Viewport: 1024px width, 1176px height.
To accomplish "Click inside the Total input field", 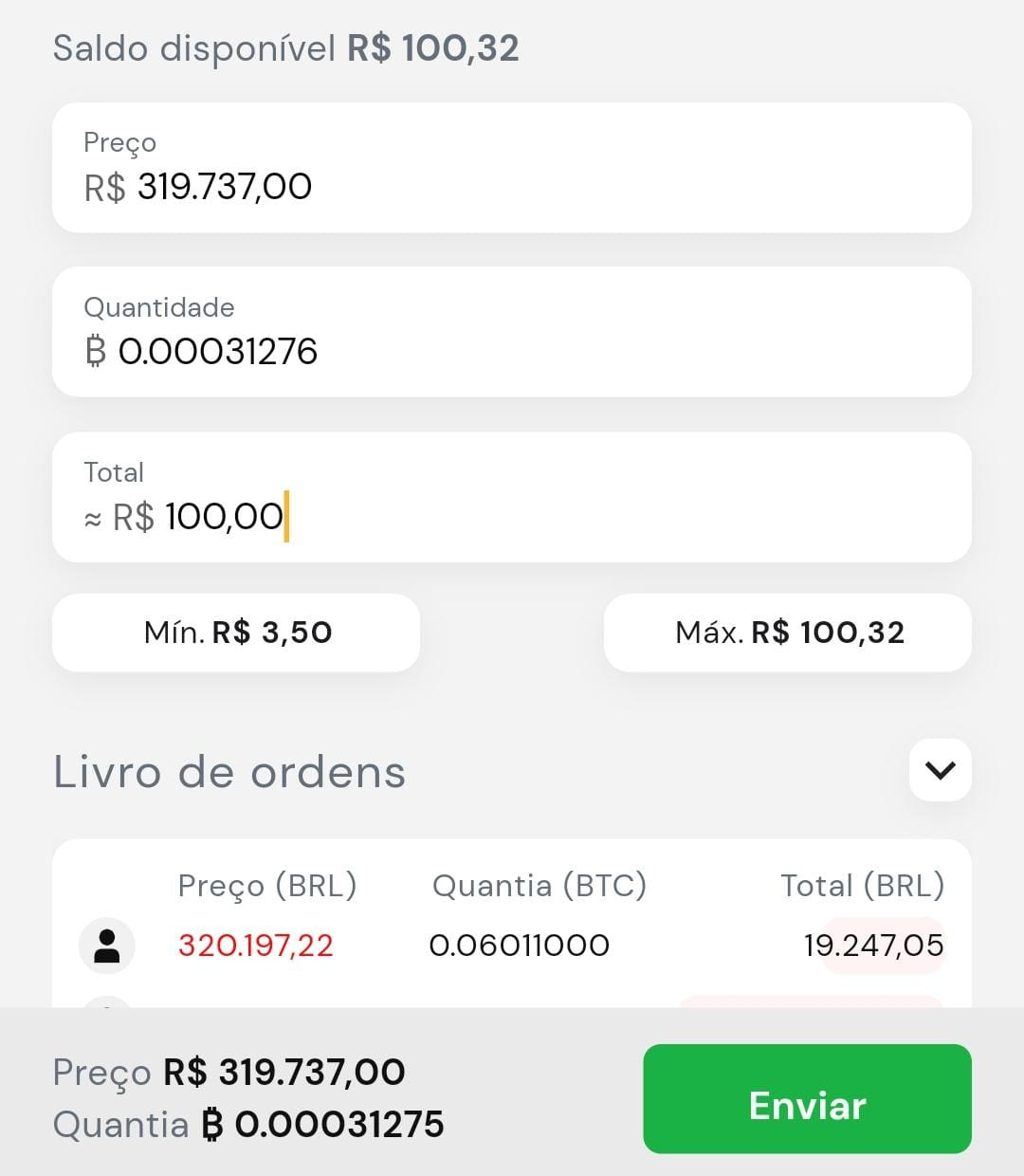I will pyautogui.click(x=512, y=517).
